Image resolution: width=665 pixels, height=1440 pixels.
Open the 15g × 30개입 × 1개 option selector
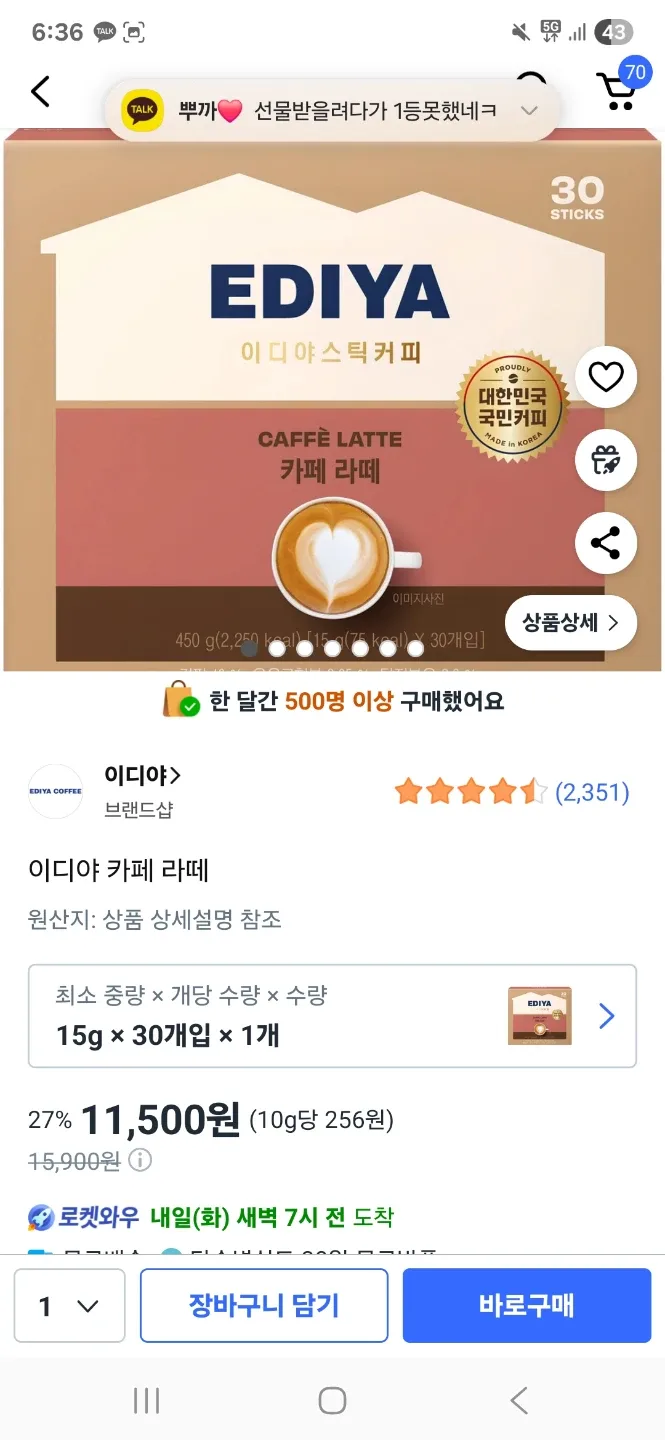(332, 1016)
